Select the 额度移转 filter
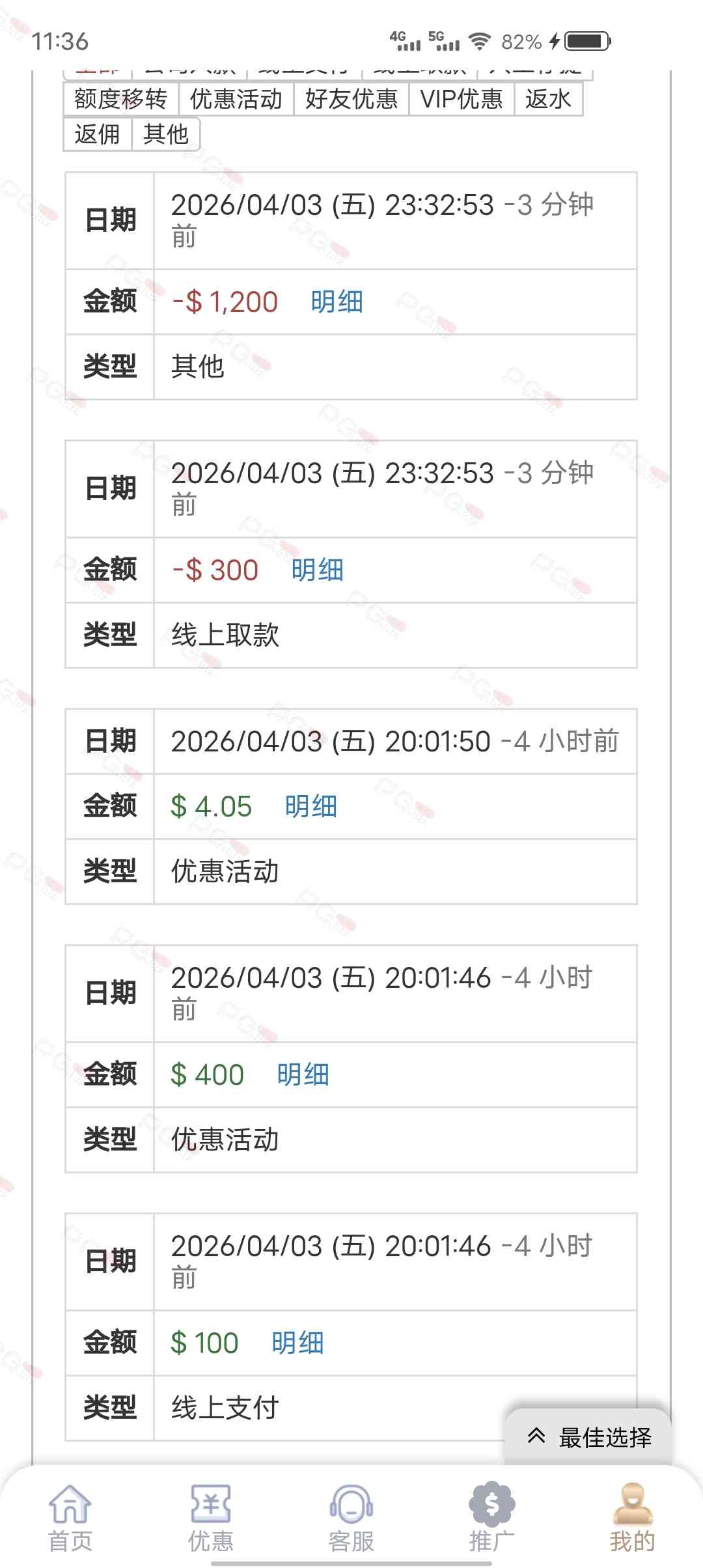This screenshot has height=1568, width=703. [121, 99]
